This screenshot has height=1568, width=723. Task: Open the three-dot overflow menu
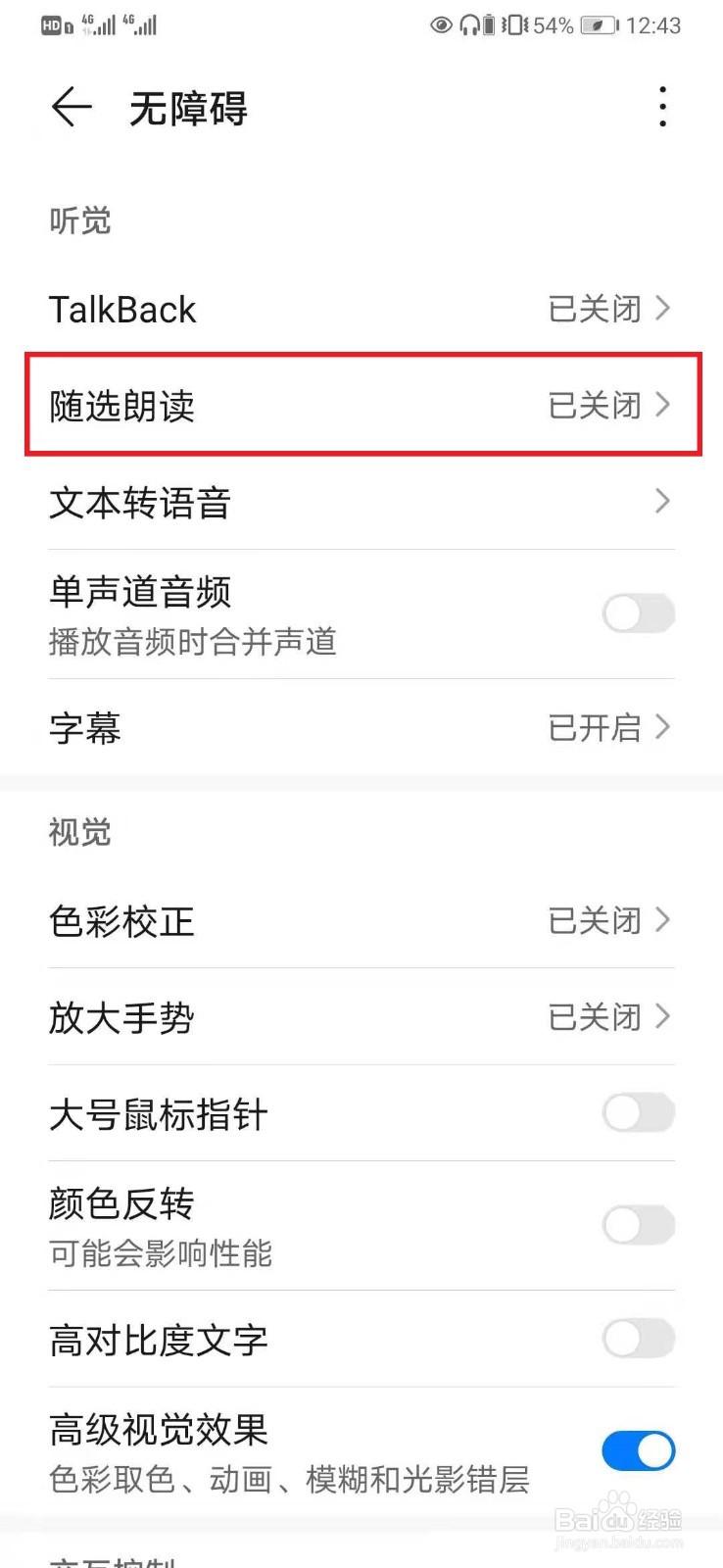662,108
